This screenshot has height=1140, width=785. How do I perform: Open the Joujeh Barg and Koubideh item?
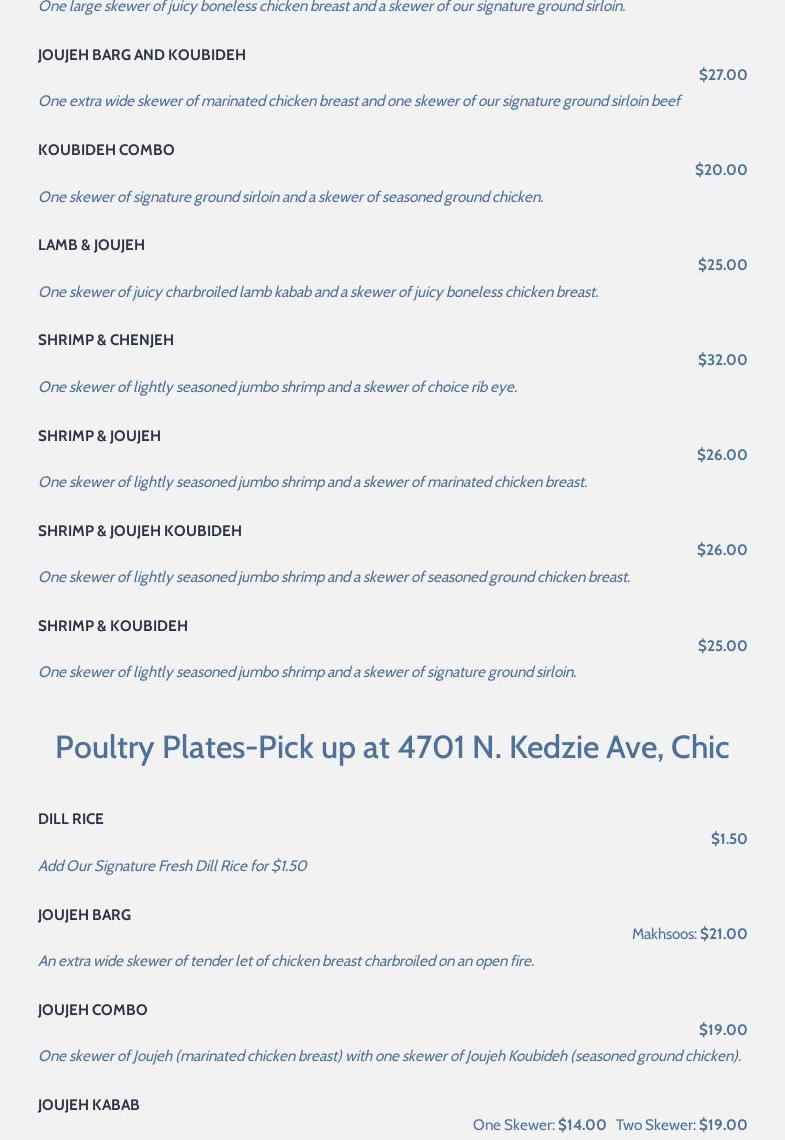142,55
